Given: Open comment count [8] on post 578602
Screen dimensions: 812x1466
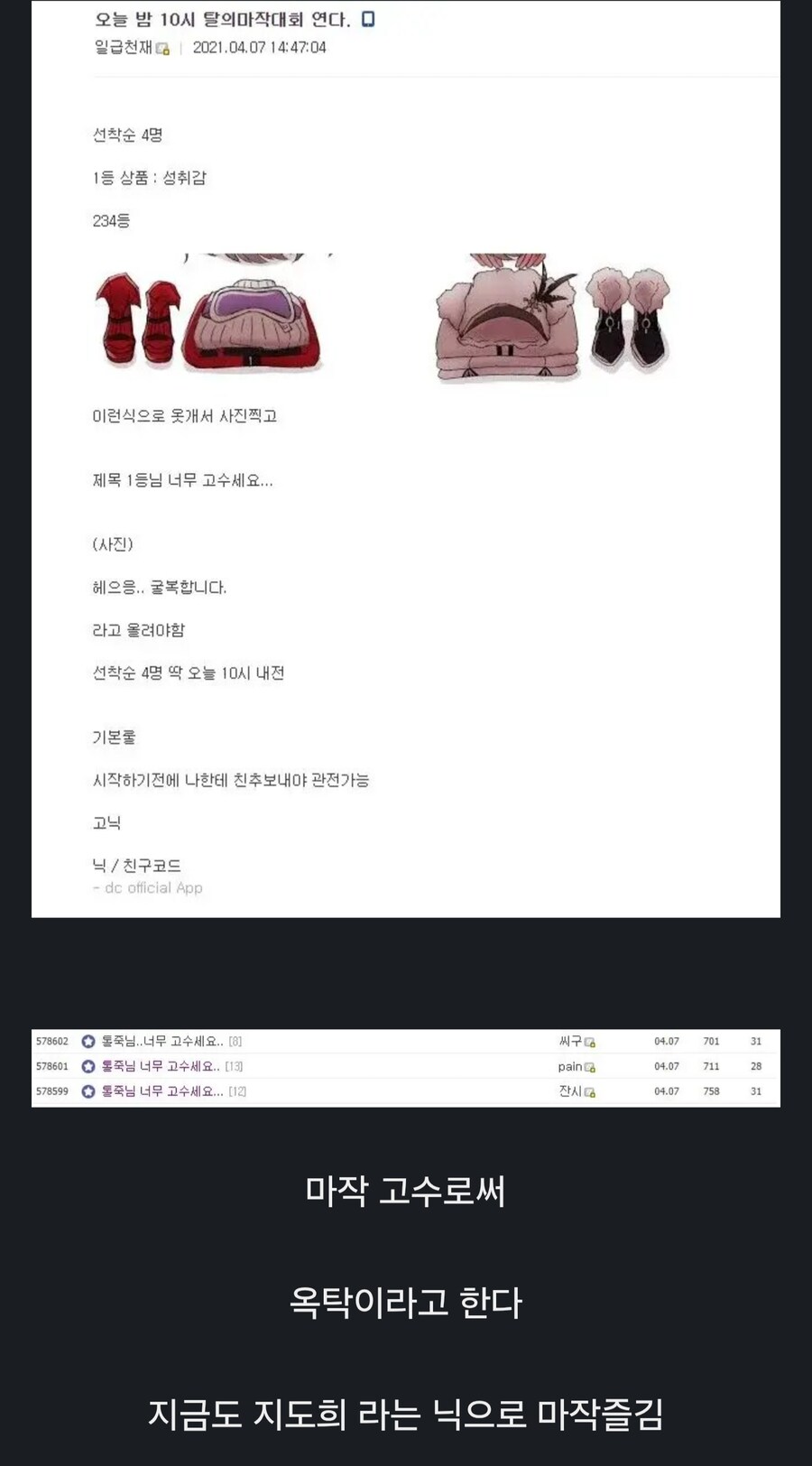Looking at the screenshot, I should [235, 1040].
